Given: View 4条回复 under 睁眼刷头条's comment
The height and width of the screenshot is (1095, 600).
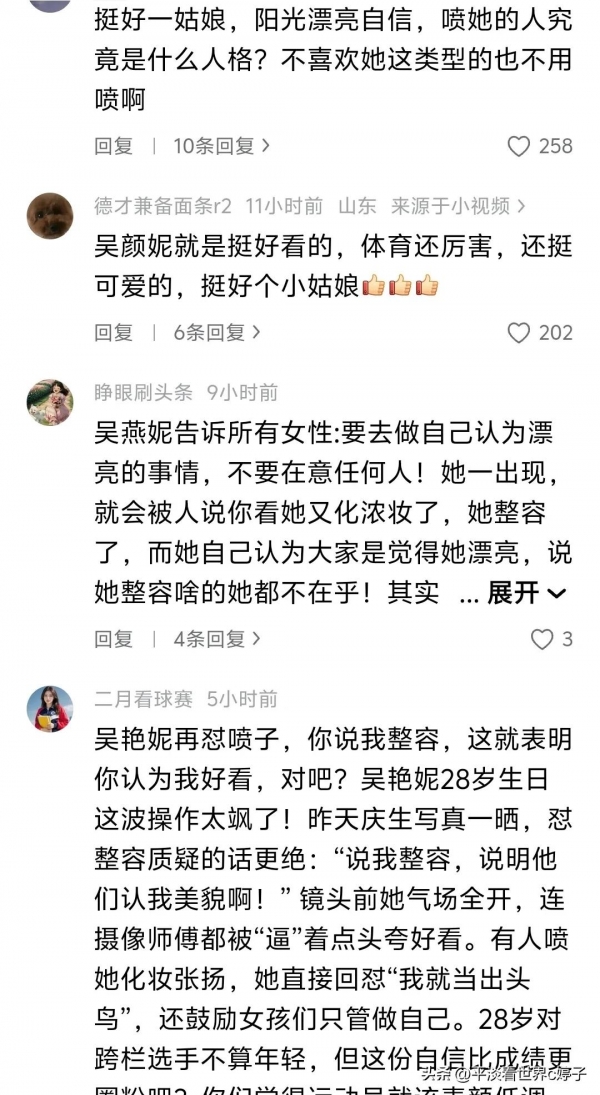Looking at the screenshot, I should pyautogui.click(x=216, y=638).
